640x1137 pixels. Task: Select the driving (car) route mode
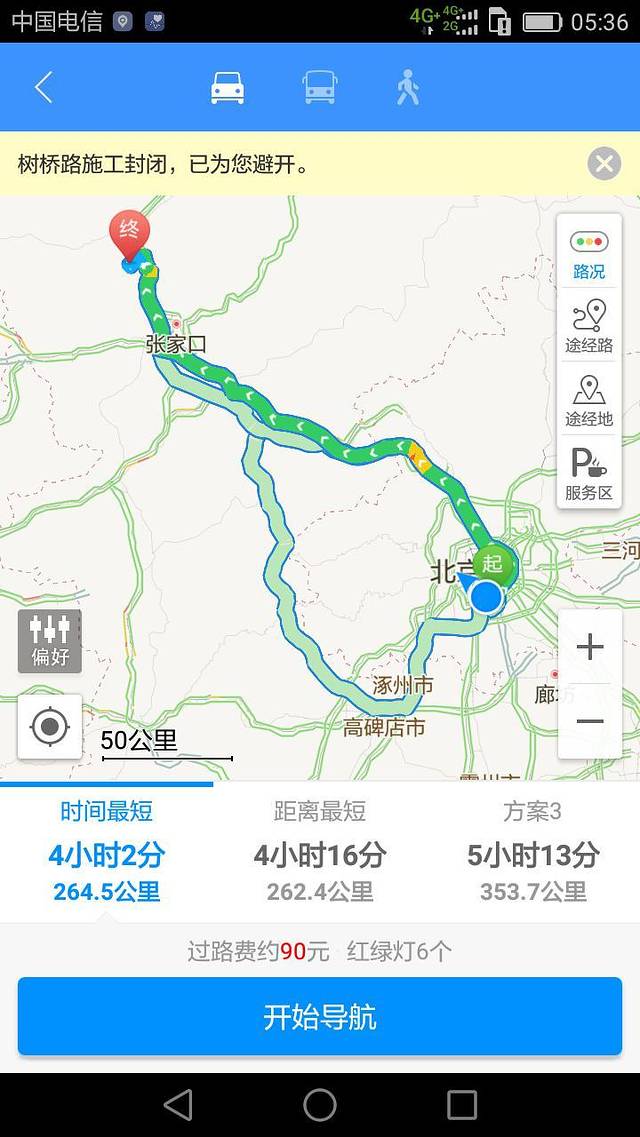(x=227, y=88)
